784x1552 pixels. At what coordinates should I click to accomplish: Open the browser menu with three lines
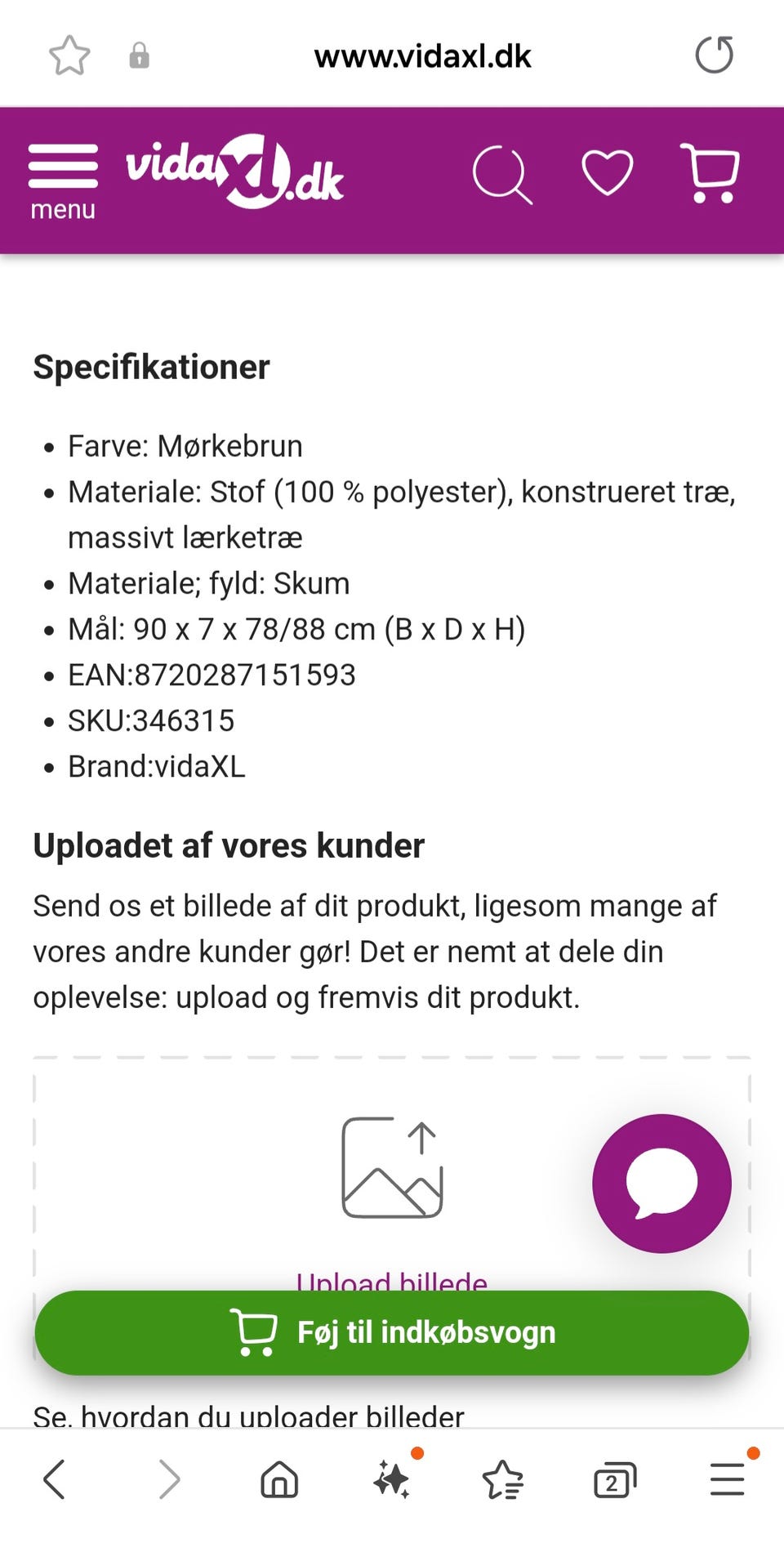tap(726, 1478)
